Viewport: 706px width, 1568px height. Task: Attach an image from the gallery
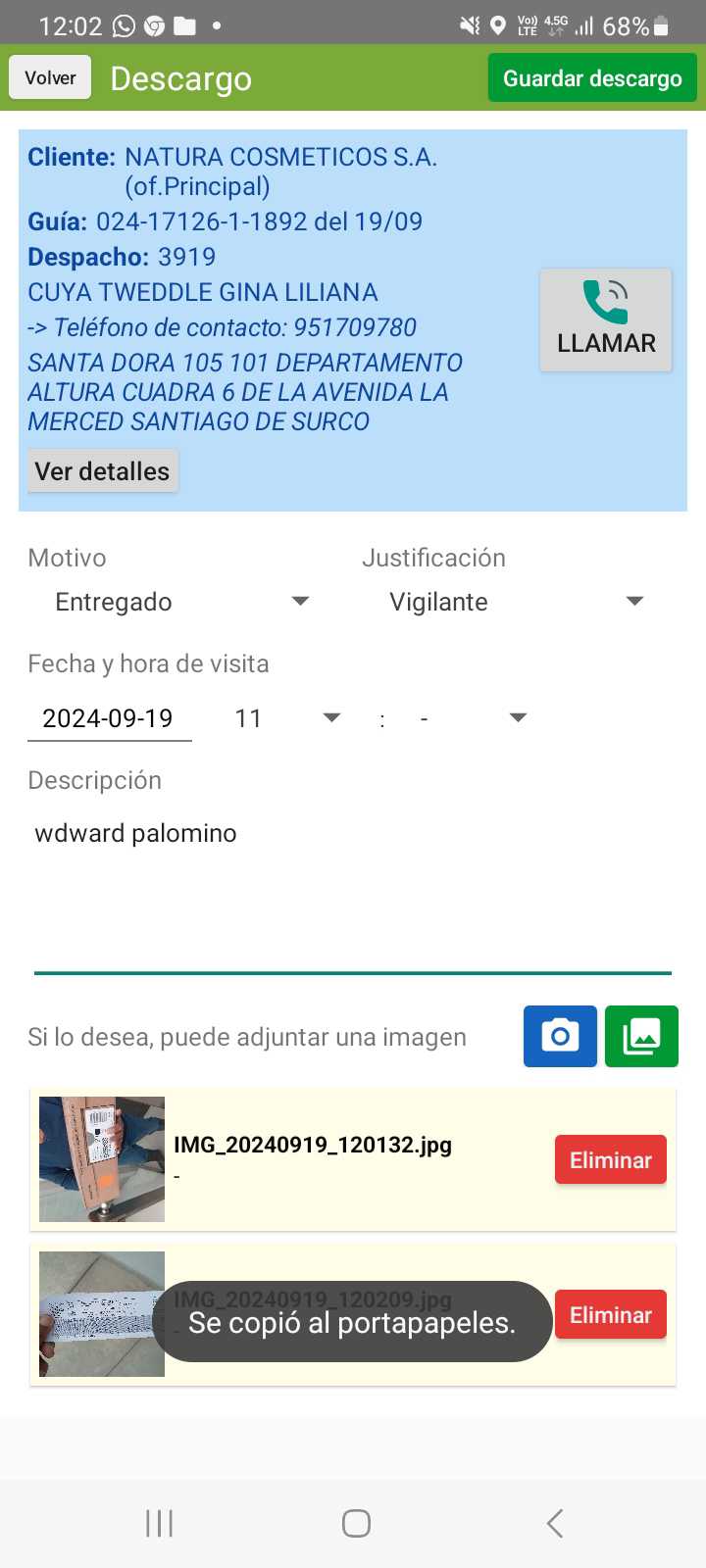(x=641, y=1036)
